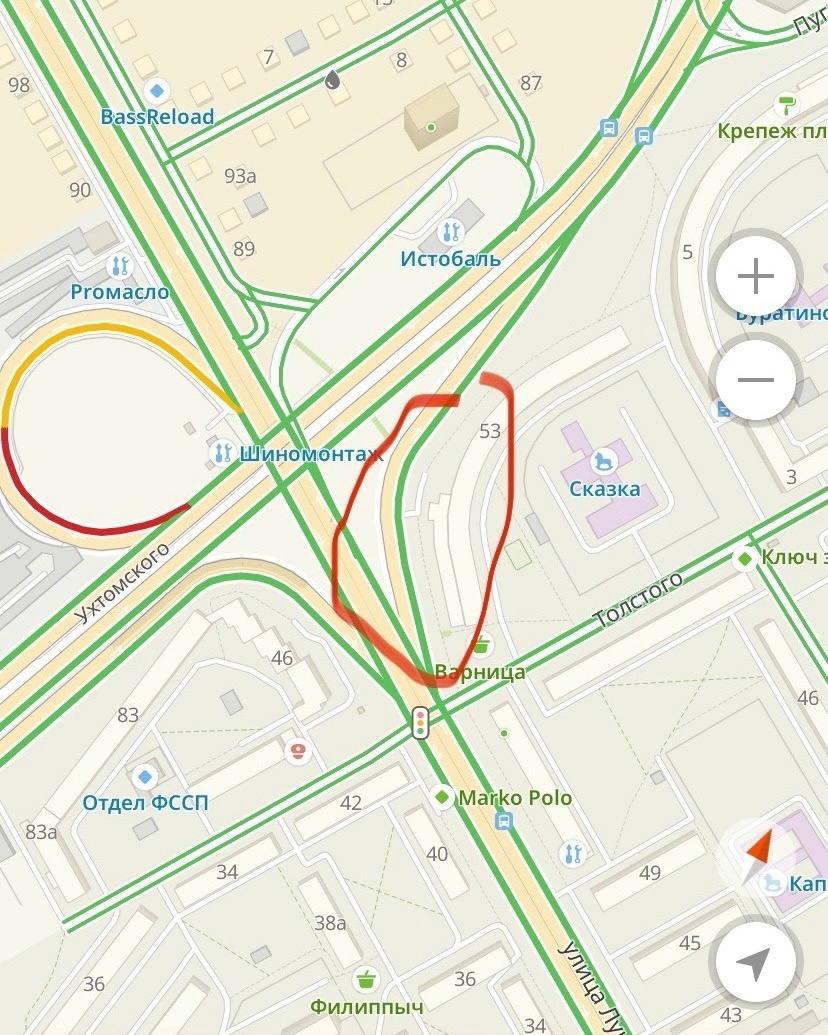The image size is (828, 1035).
Task: Open the Крепеж store marker
Action: pyautogui.click(x=788, y=104)
